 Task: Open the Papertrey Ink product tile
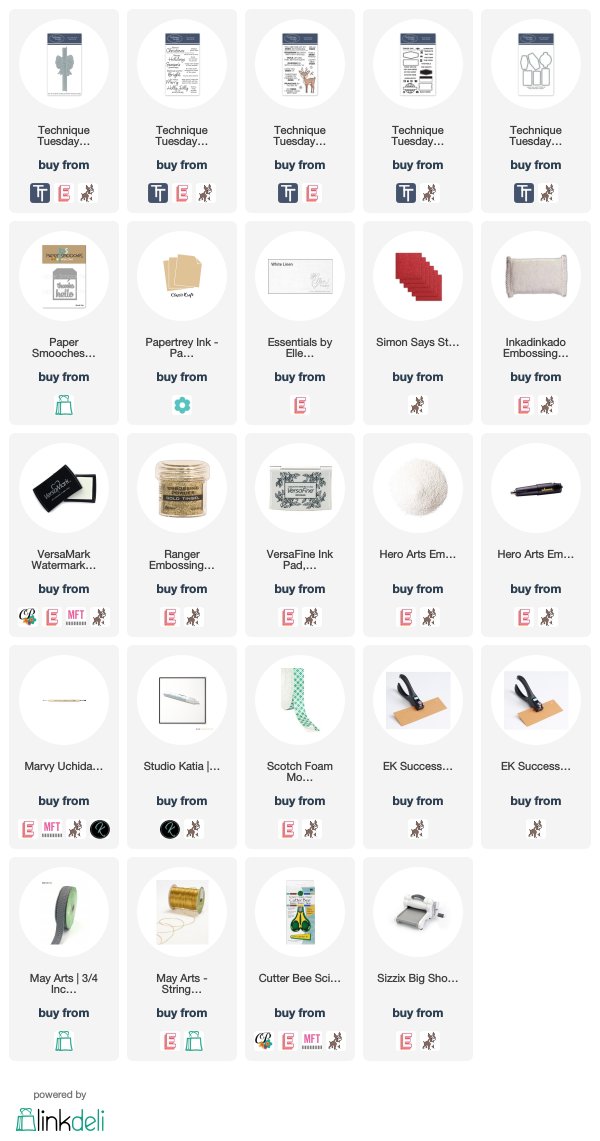coord(182,323)
